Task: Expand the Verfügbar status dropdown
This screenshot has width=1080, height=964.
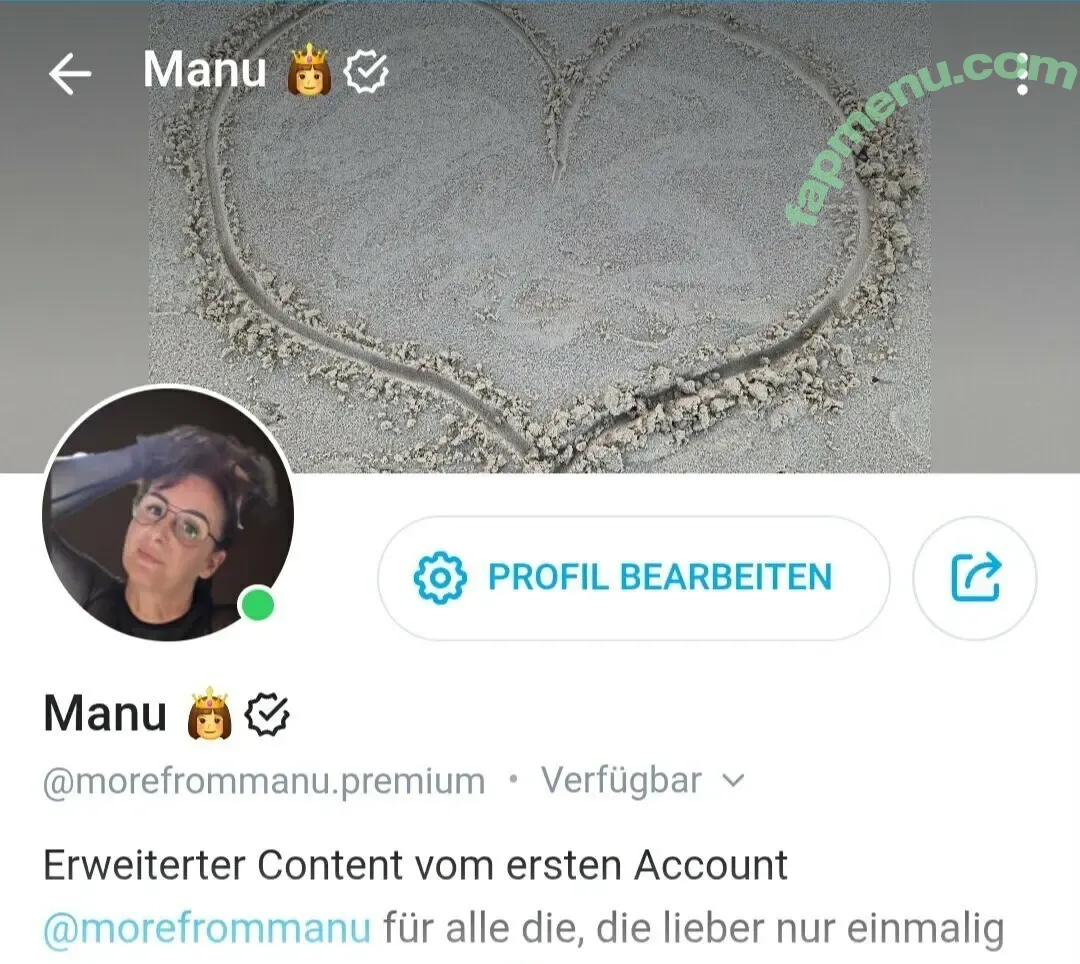Action: [x=643, y=781]
